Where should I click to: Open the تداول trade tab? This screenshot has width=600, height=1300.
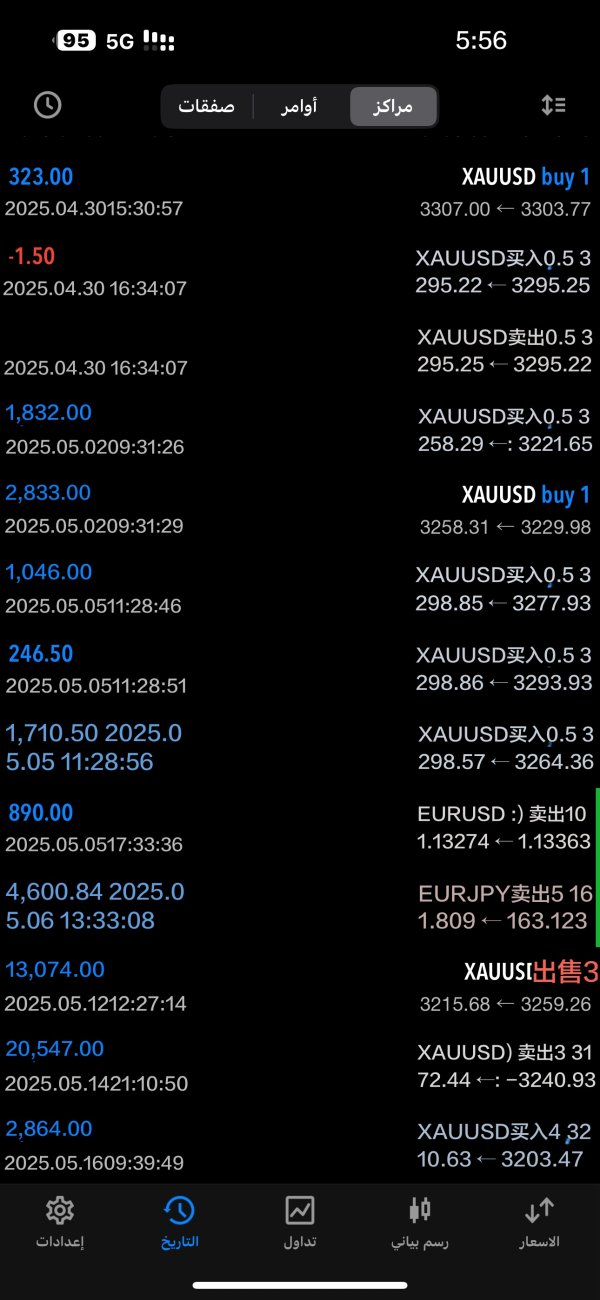pos(300,1222)
